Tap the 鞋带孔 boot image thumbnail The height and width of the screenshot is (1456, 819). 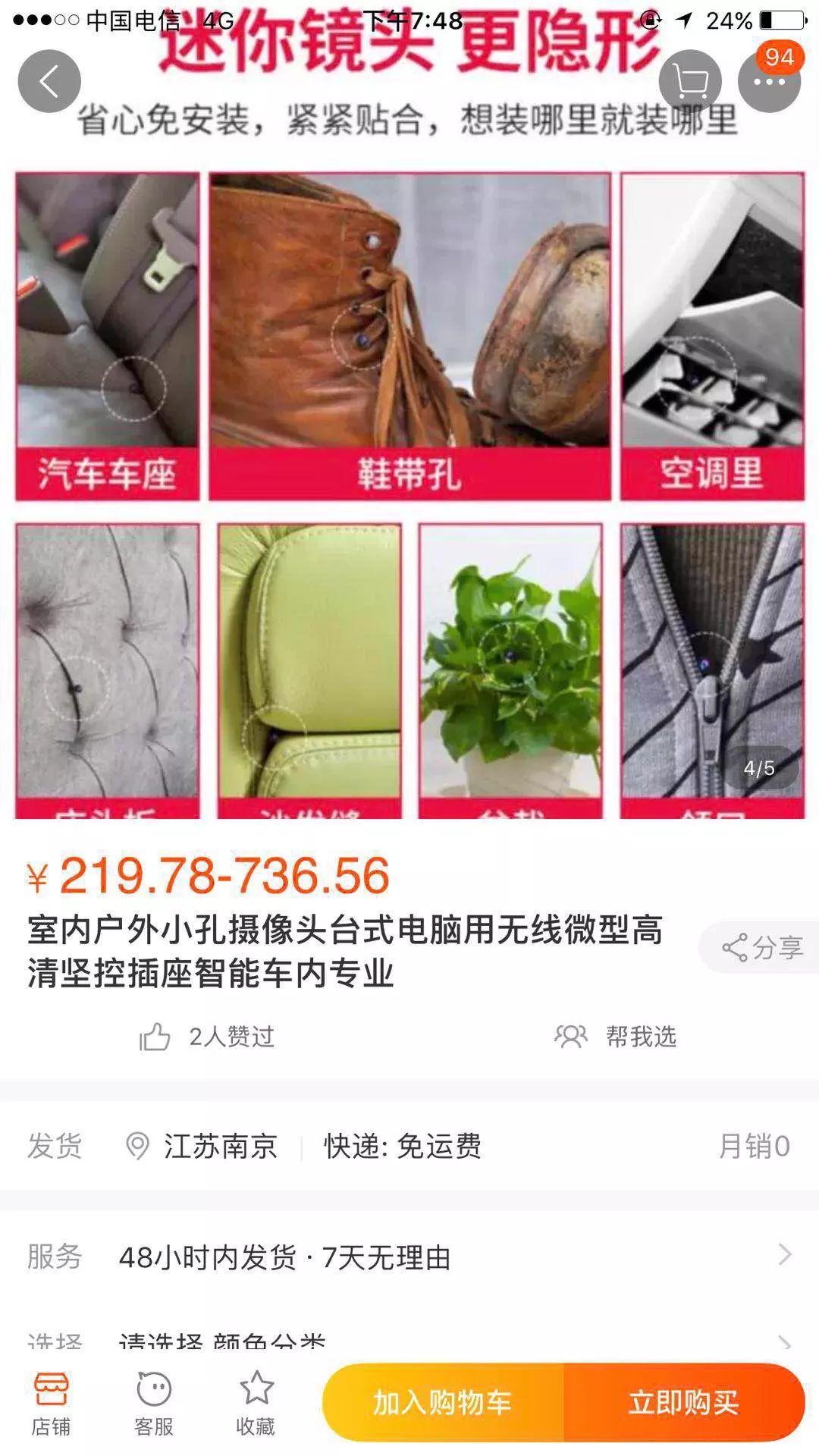409,334
